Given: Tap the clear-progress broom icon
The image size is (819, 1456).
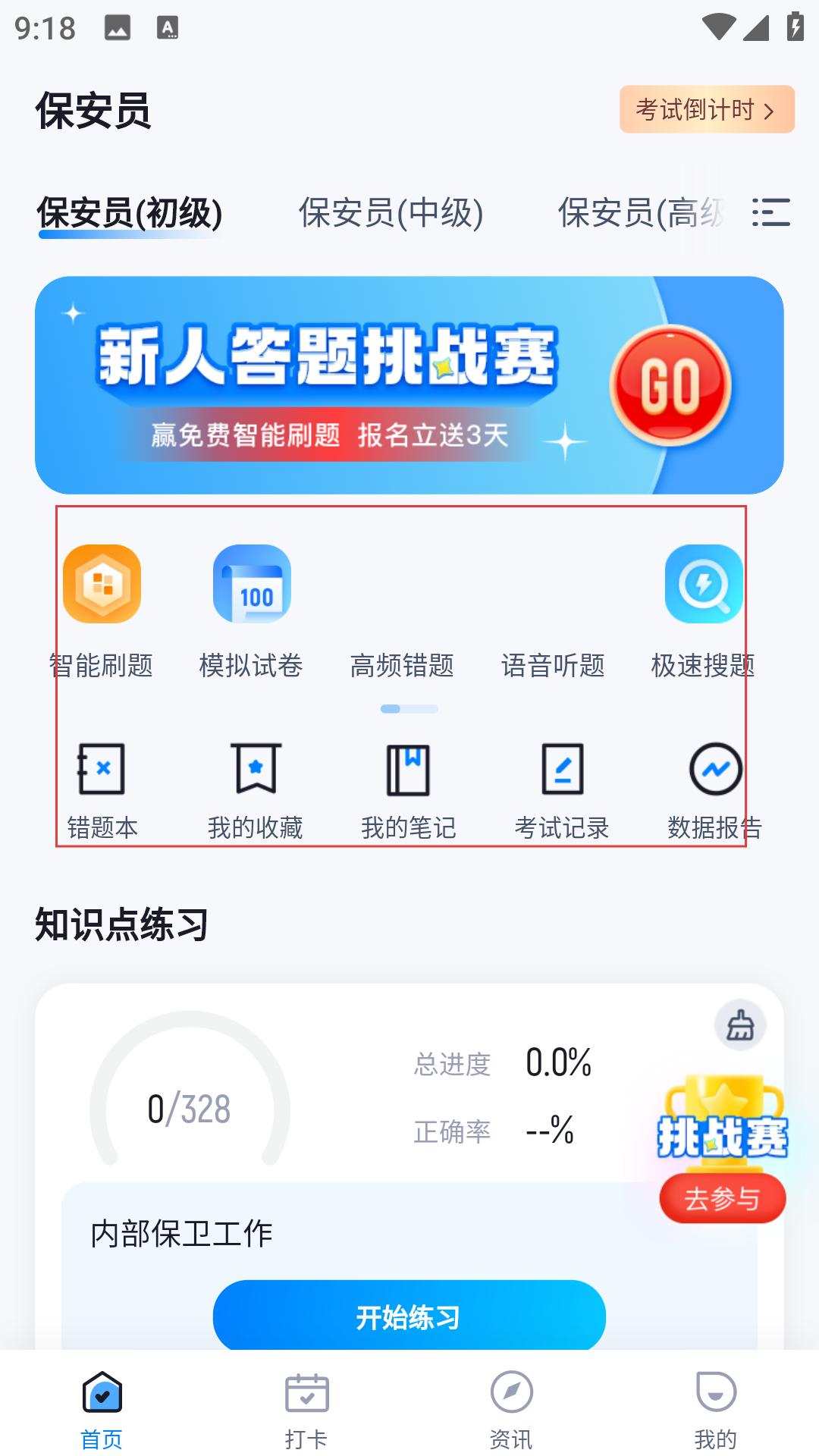Looking at the screenshot, I should coord(740,1025).
